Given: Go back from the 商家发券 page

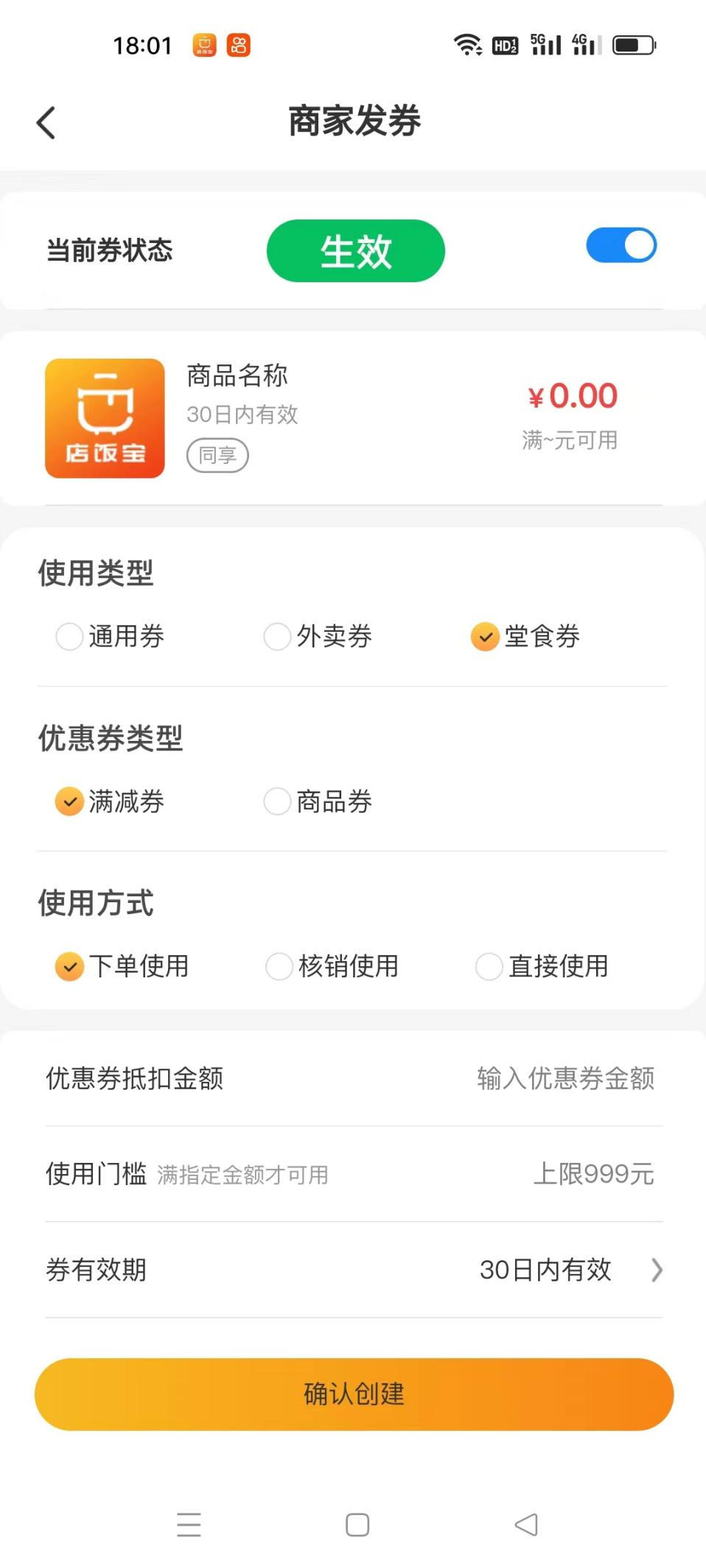Looking at the screenshot, I should coord(46,122).
